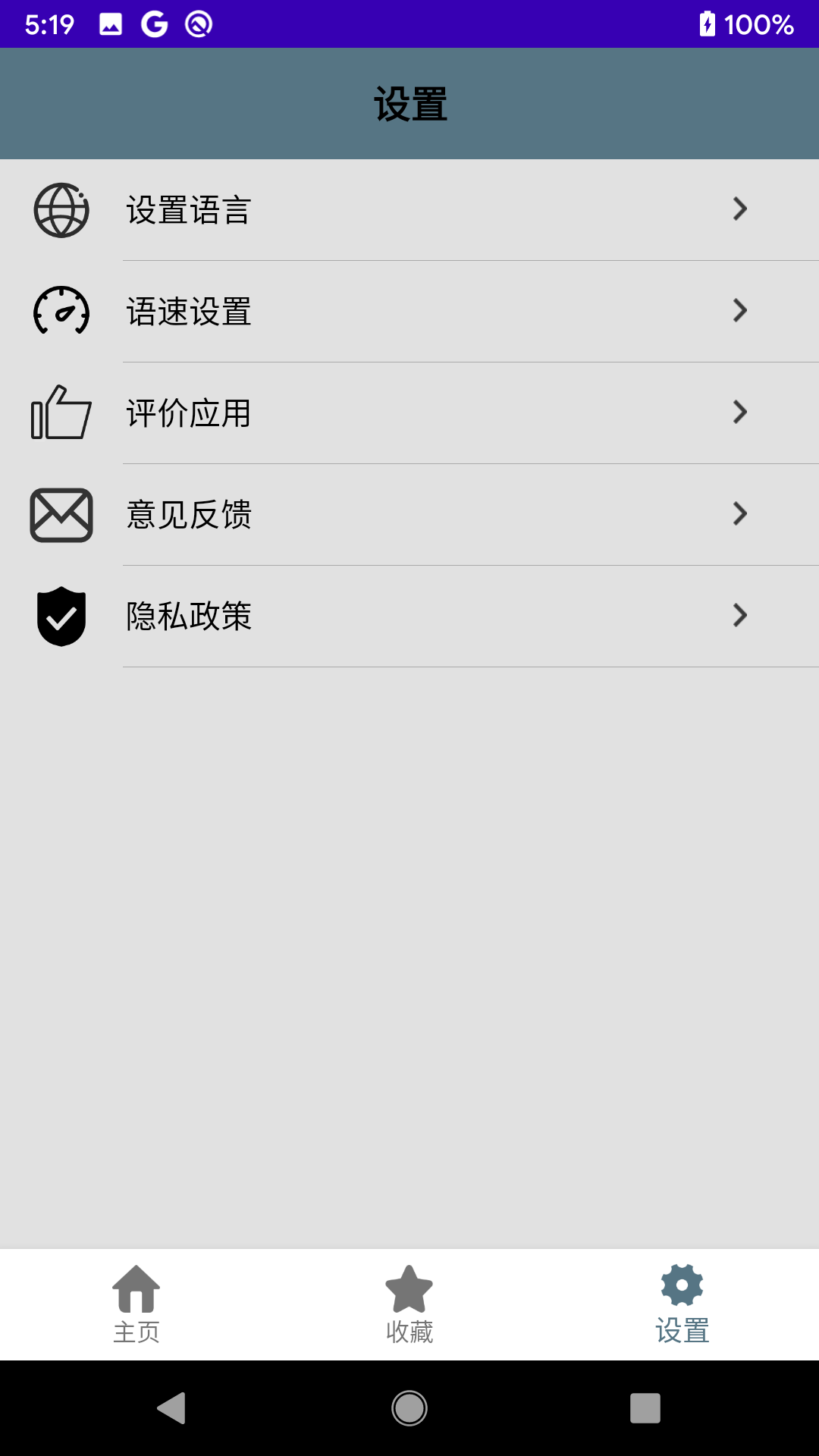This screenshot has height=1456, width=819.
Task: Expand 设置语言 via its chevron arrow
Action: click(x=739, y=210)
